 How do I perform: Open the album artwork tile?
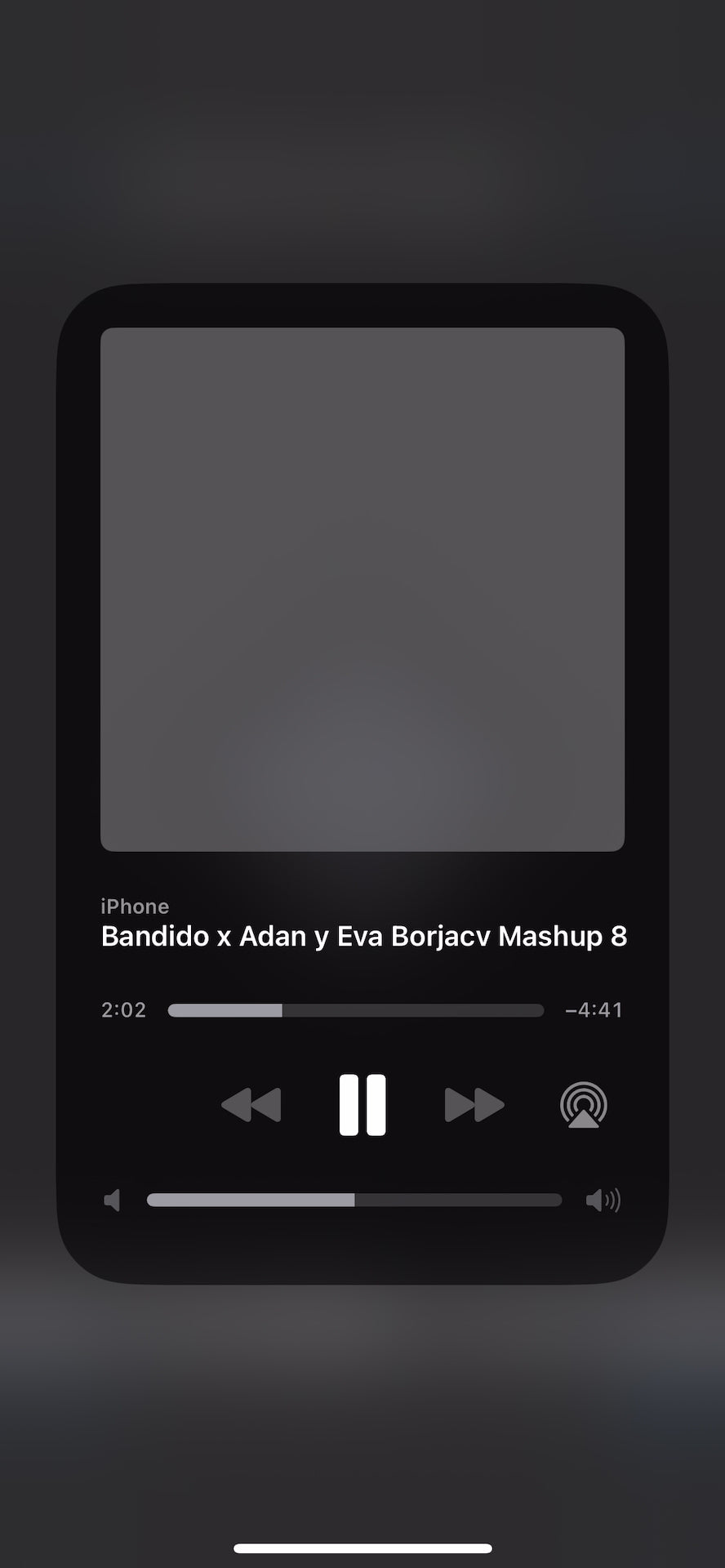[x=362, y=589]
